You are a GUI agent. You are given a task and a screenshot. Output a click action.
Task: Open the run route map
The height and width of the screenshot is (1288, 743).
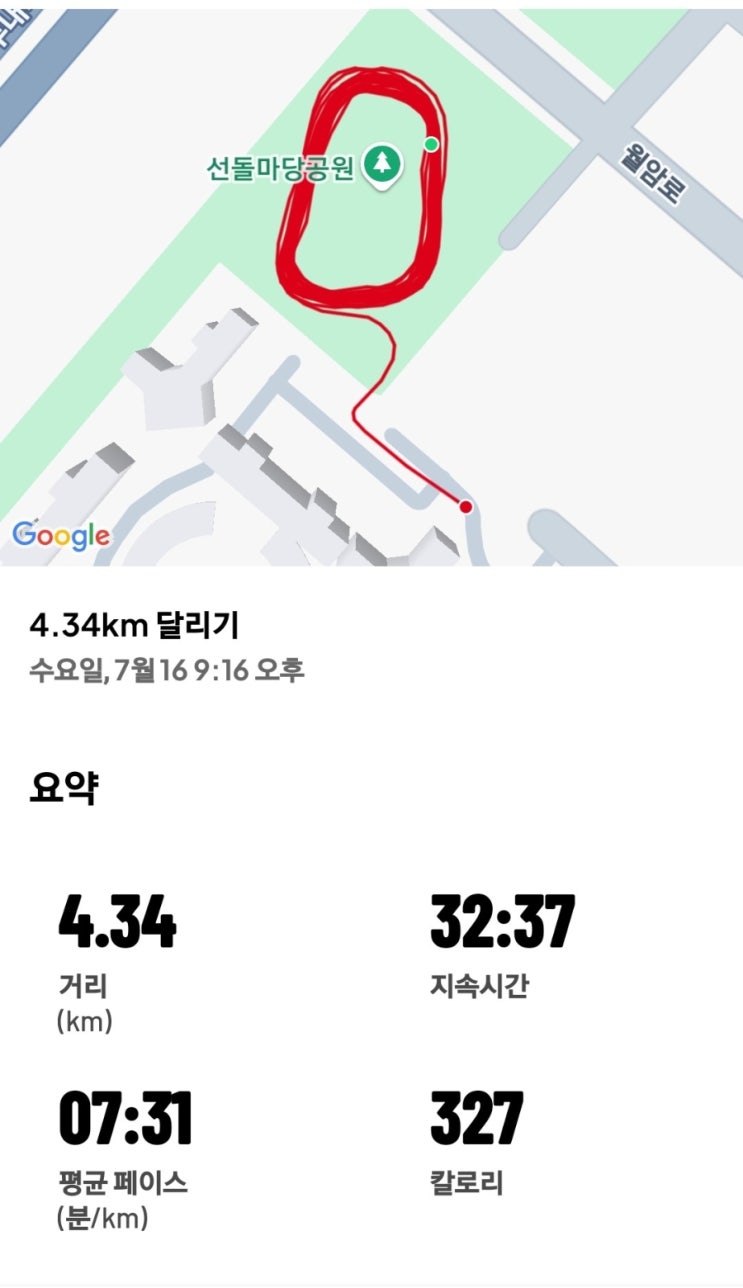(x=371, y=287)
